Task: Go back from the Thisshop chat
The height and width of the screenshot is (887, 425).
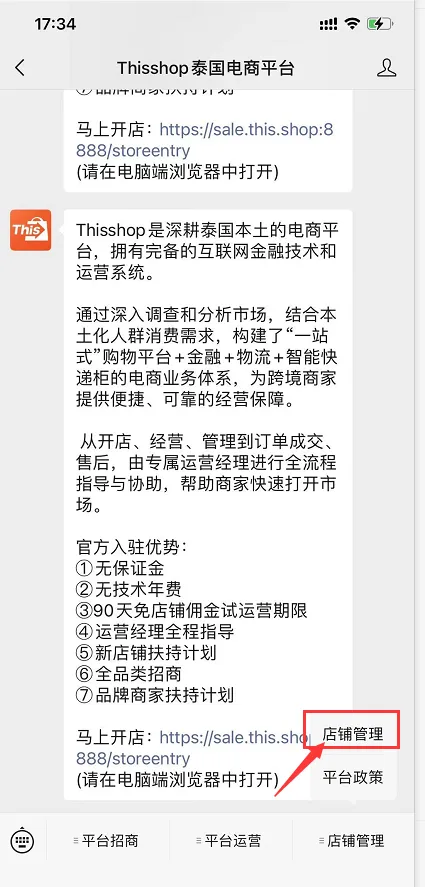Action: (x=20, y=68)
